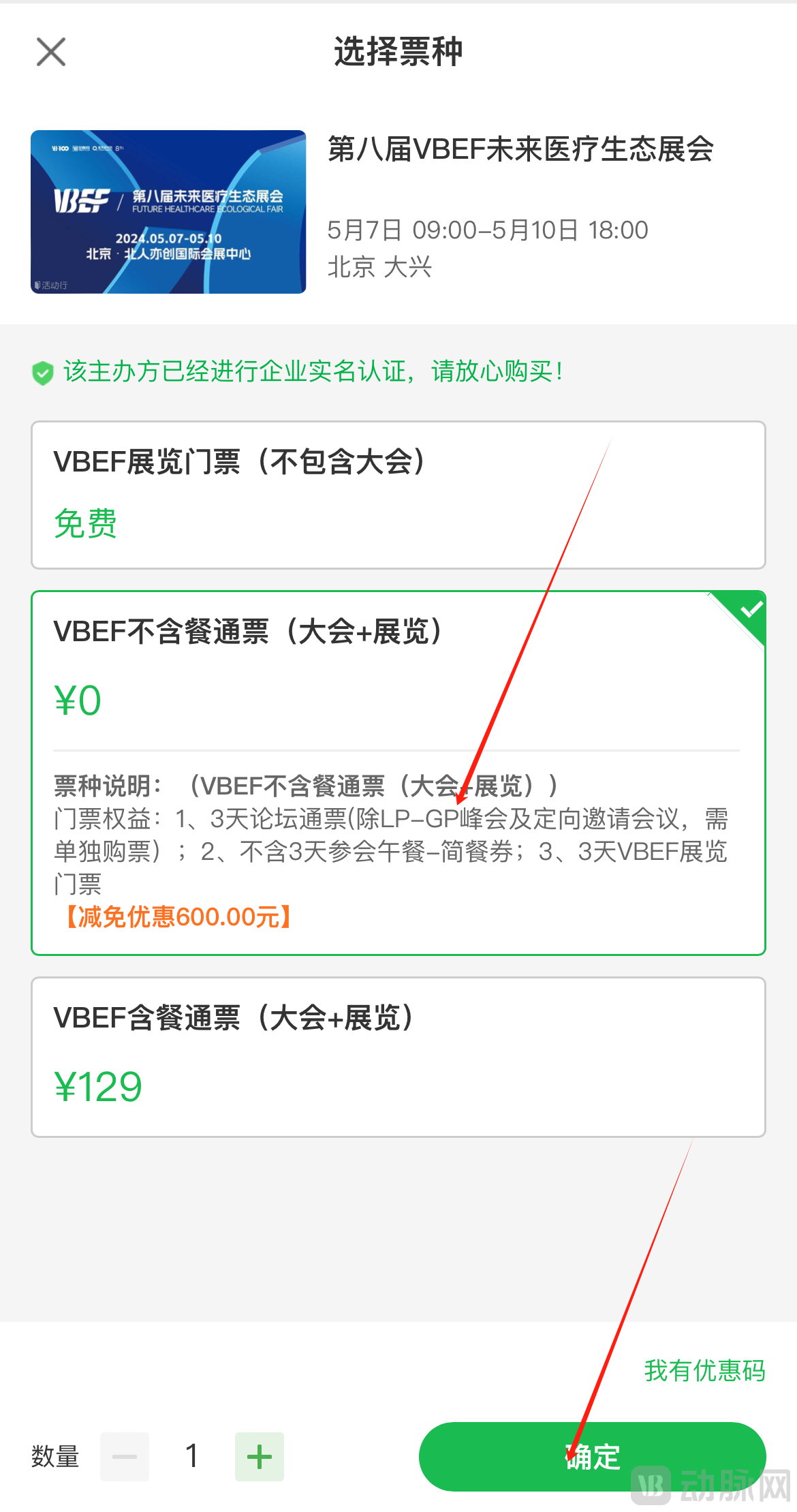Viewport: 797px width, 1512px height.
Task: Open the 我有优惠码 coupon code link
Action: coord(704,1370)
